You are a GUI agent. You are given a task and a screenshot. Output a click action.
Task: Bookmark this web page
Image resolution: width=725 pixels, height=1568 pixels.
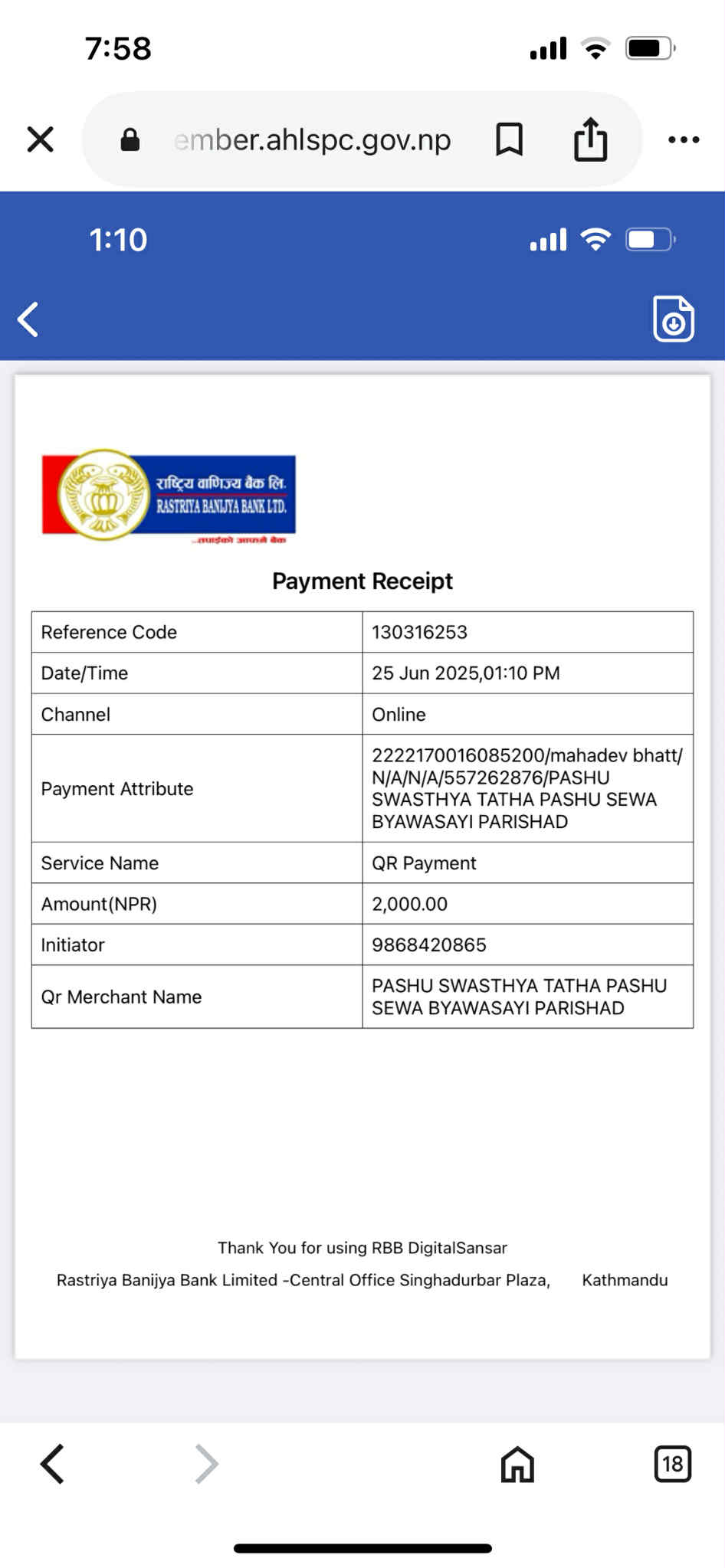pyautogui.click(x=509, y=139)
